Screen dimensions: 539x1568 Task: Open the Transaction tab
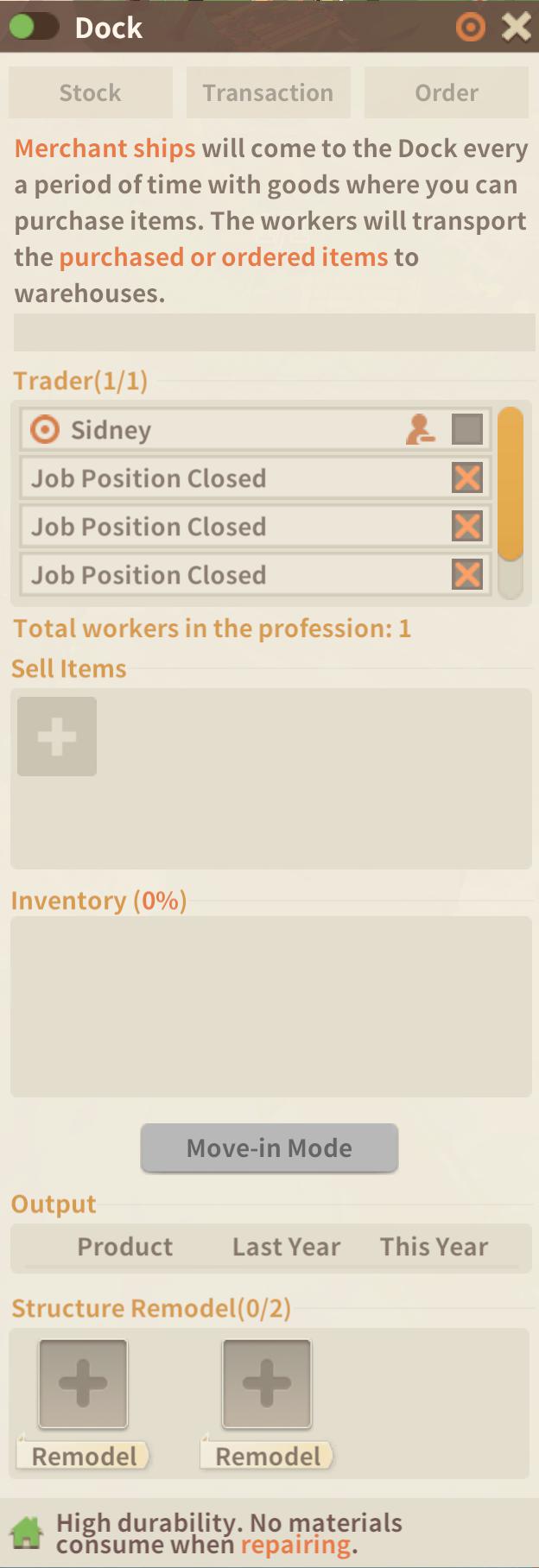pyautogui.click(x=268, y=92)
